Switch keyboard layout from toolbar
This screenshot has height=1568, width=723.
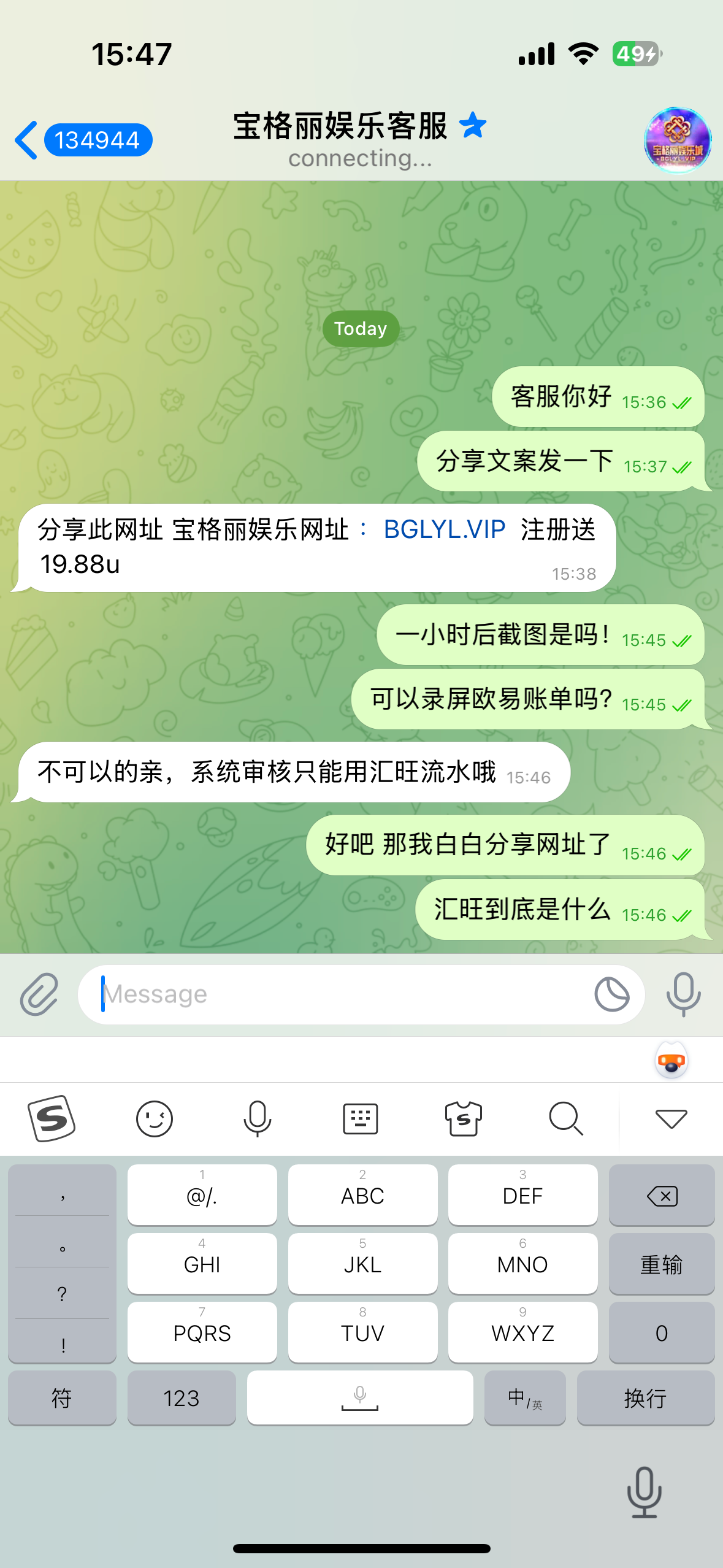coord(360,1118)
